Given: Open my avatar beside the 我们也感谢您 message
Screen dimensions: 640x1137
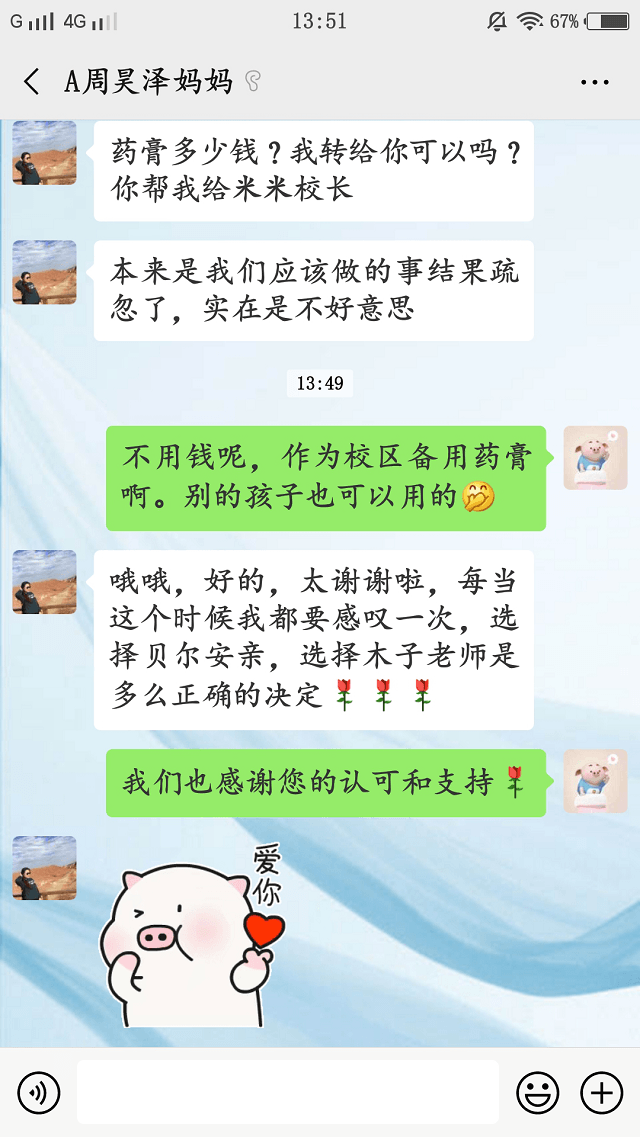Looking at the screenshot, I should (595, 781).
